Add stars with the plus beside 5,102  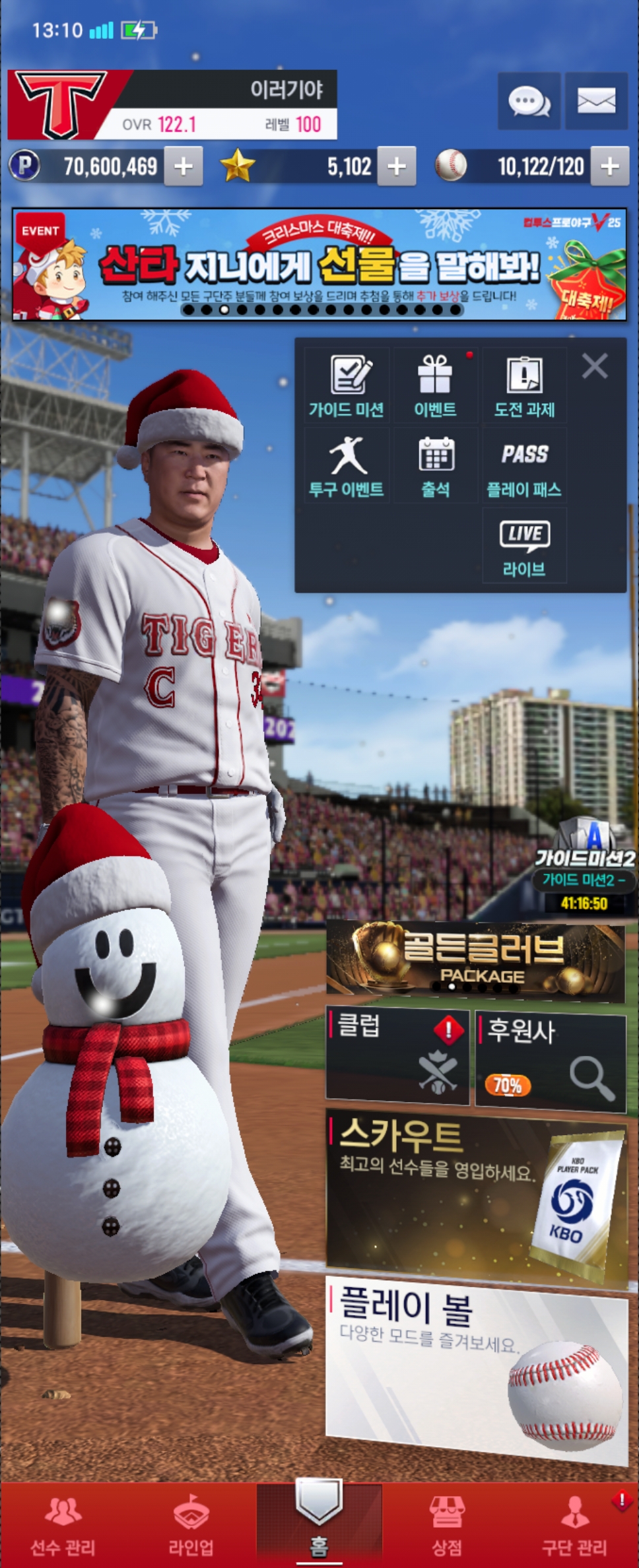tap(397, 166)
